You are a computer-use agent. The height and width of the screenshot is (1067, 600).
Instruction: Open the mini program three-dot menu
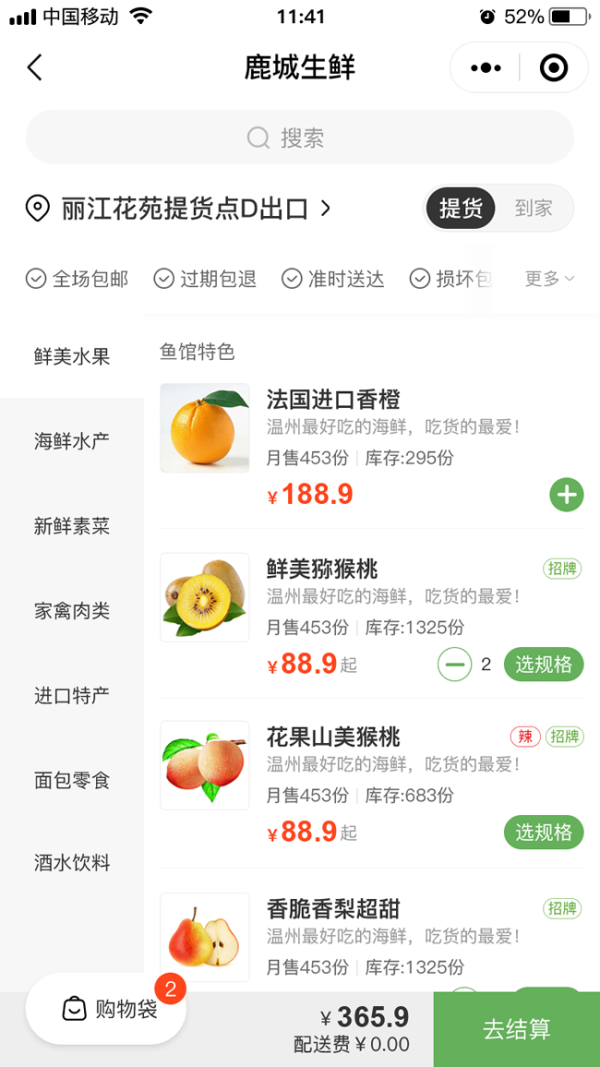486,68
